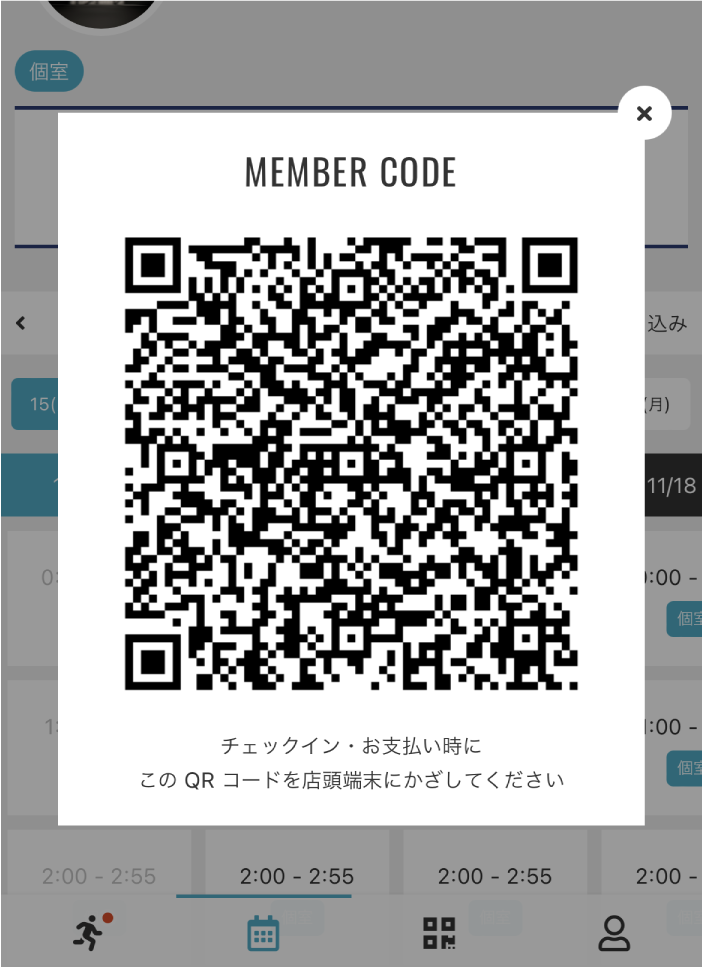Go to the profile tab
The image size is (702, 967).
pyautogui.click(x=614, y=933)
